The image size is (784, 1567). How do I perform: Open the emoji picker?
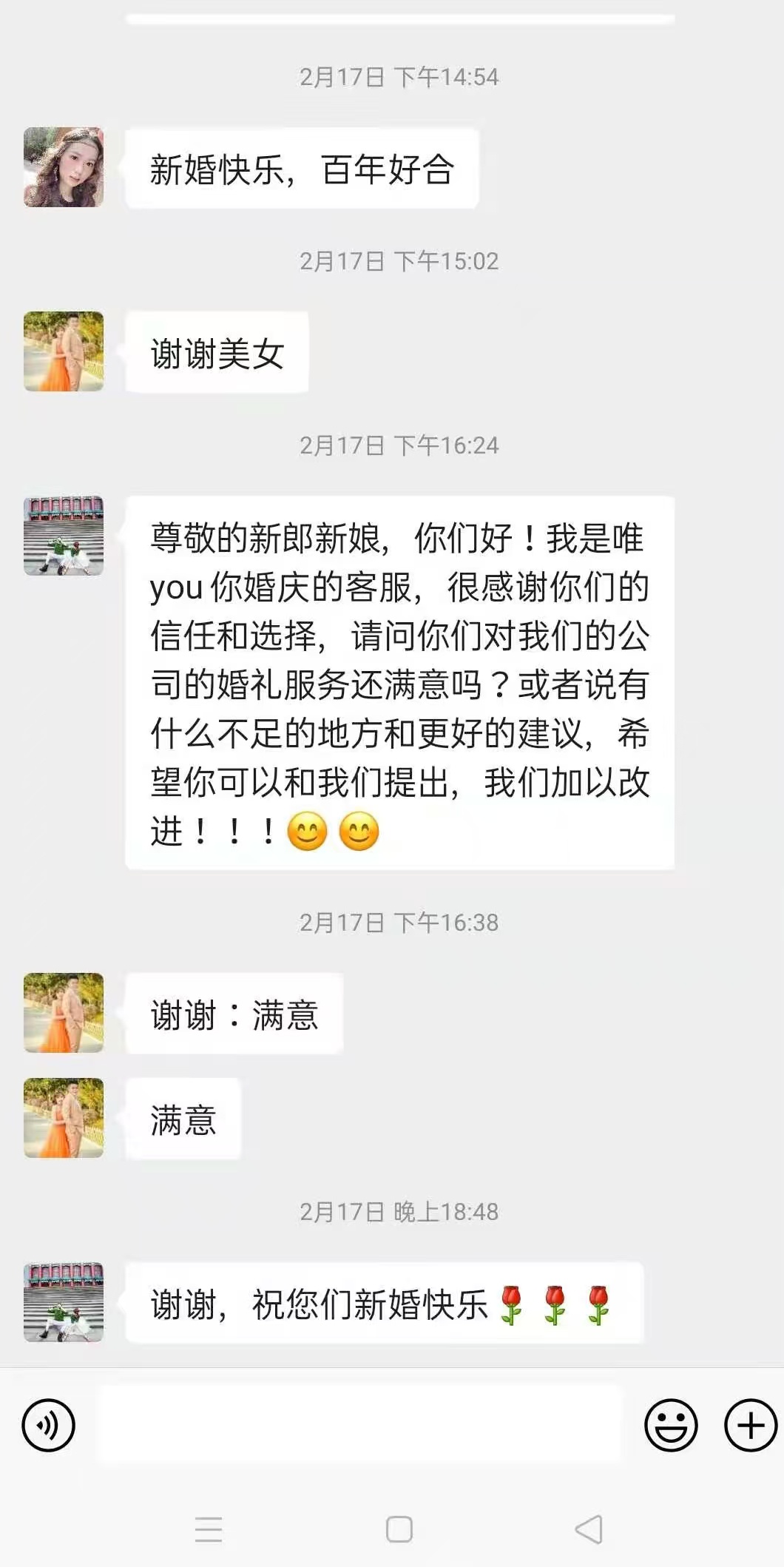tap(671, 1425)
